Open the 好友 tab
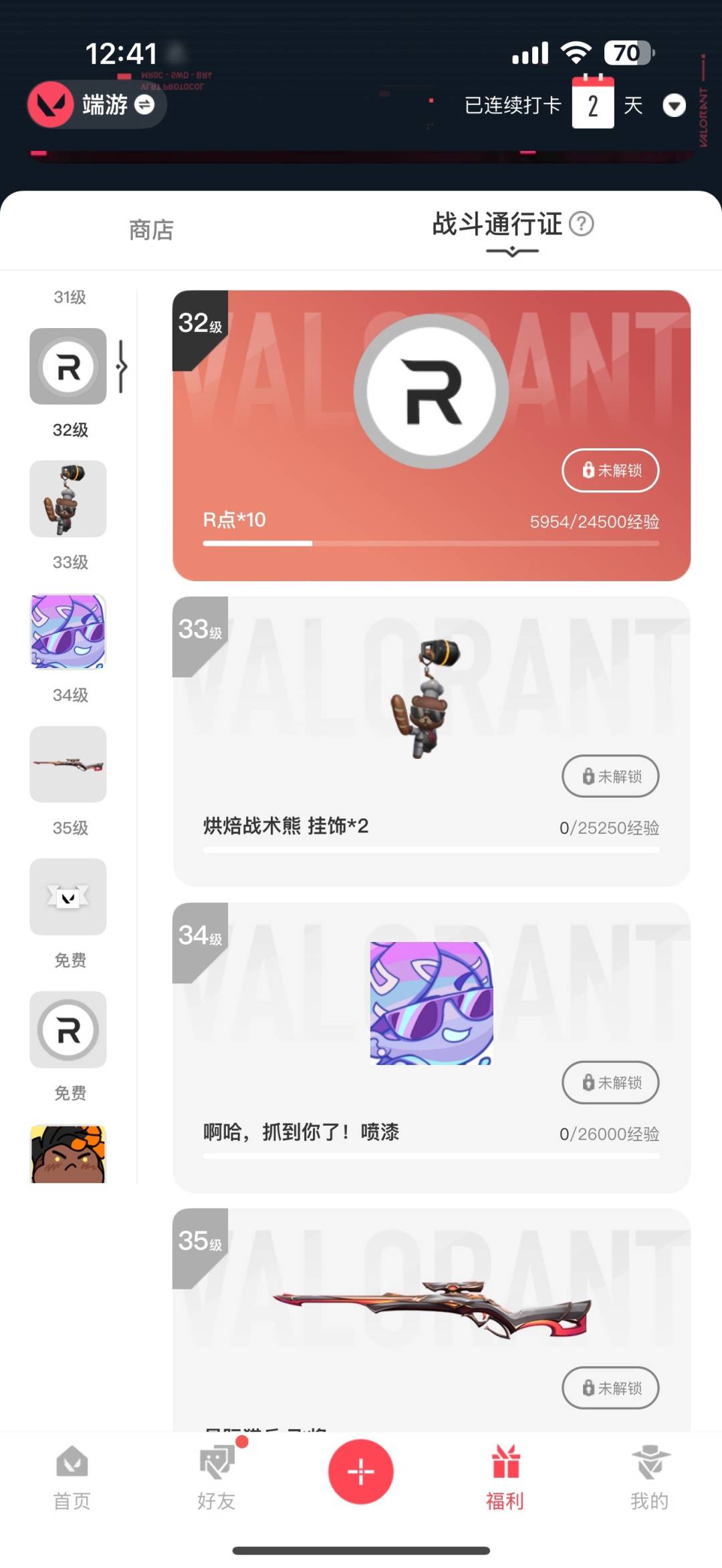 coord(216,1478)
